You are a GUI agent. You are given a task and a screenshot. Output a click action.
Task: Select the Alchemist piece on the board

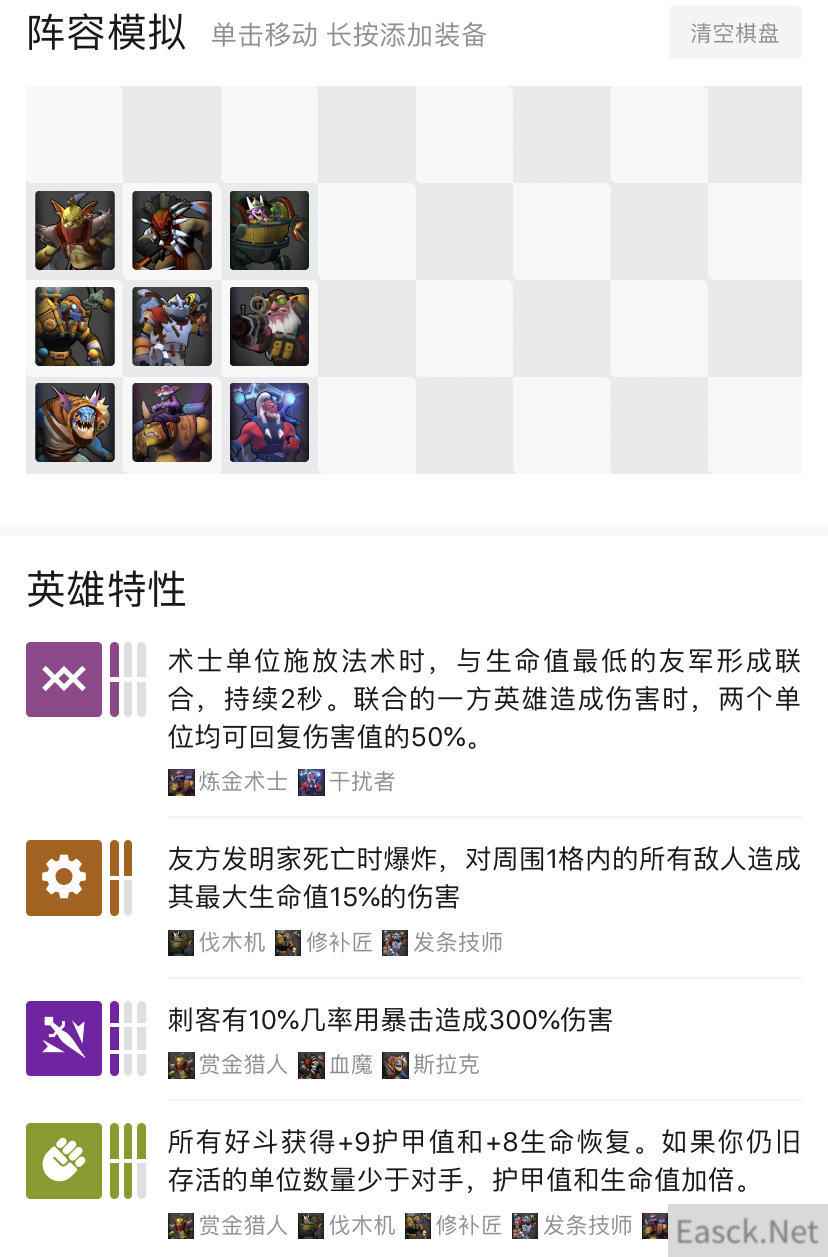pos(172,422)
